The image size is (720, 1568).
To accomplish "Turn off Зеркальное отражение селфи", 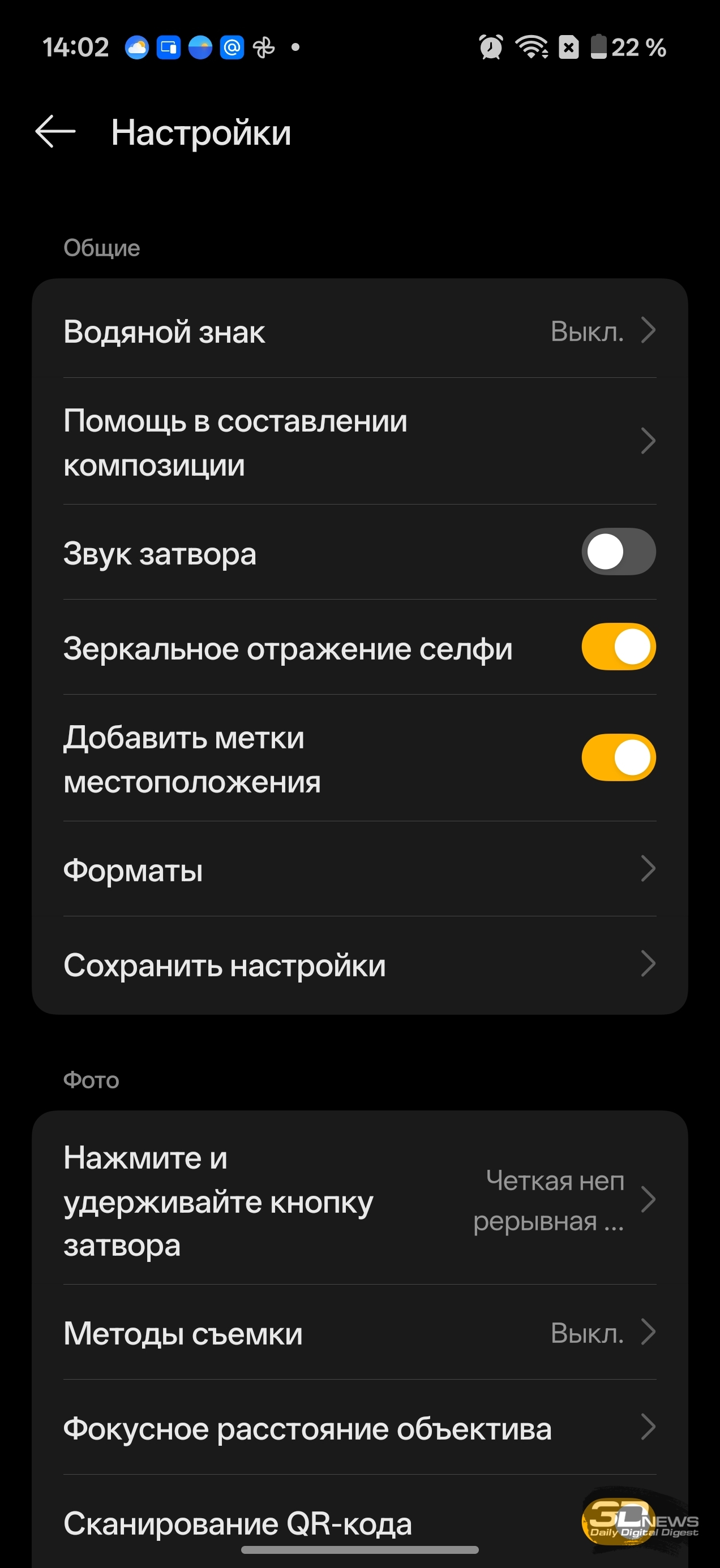I will [618, 647].
